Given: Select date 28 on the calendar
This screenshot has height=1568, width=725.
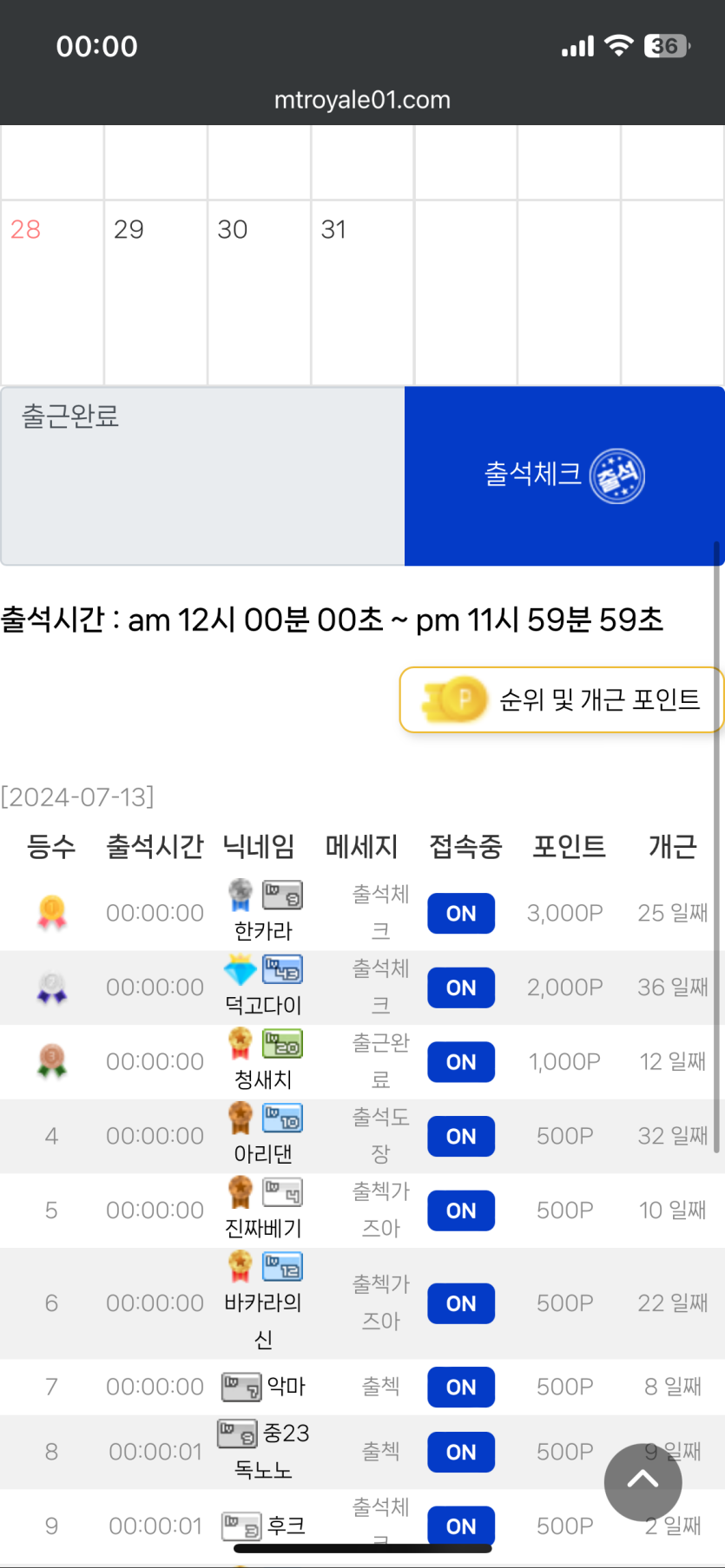Looking at the screenshot, I should tap(52, 292).
